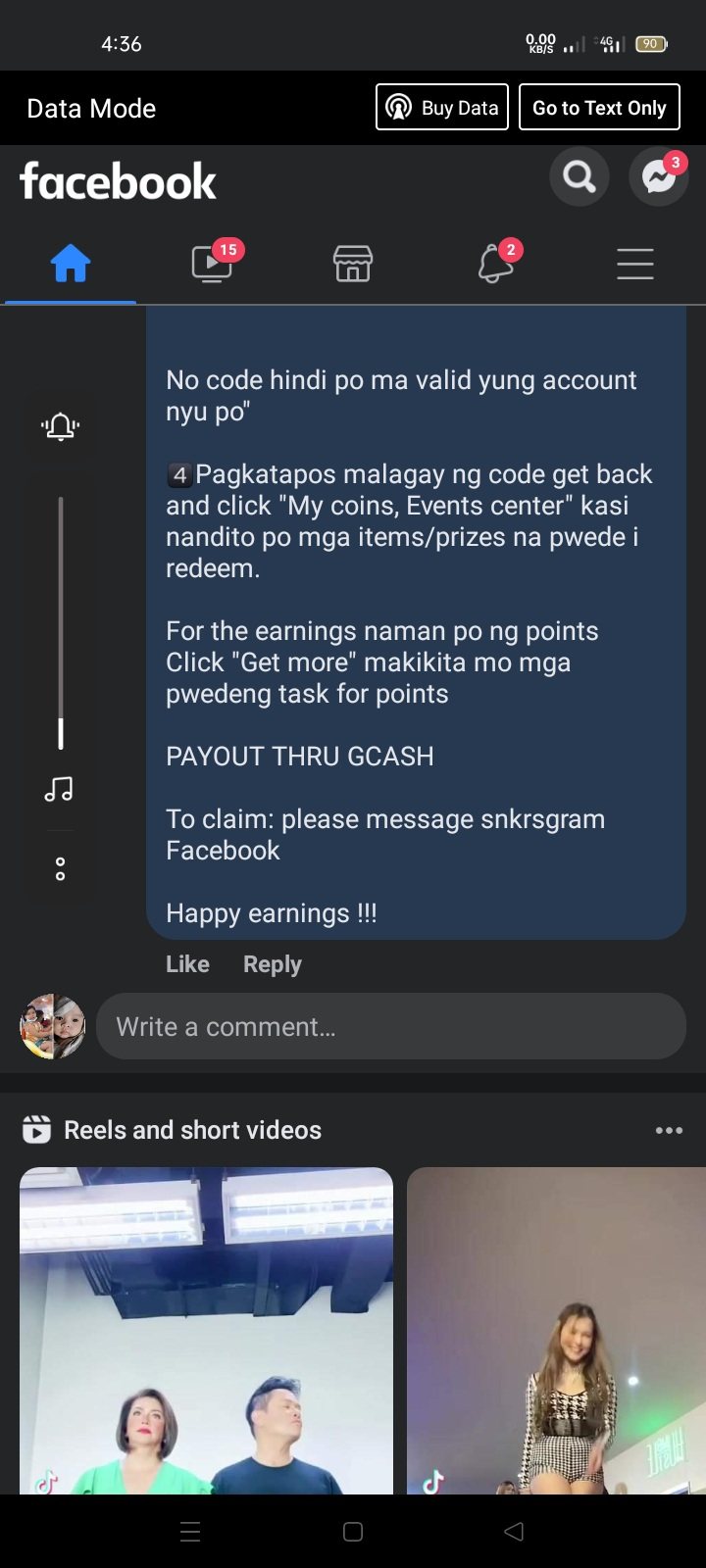Switch to the Watch videos tab

coord(212,264)
